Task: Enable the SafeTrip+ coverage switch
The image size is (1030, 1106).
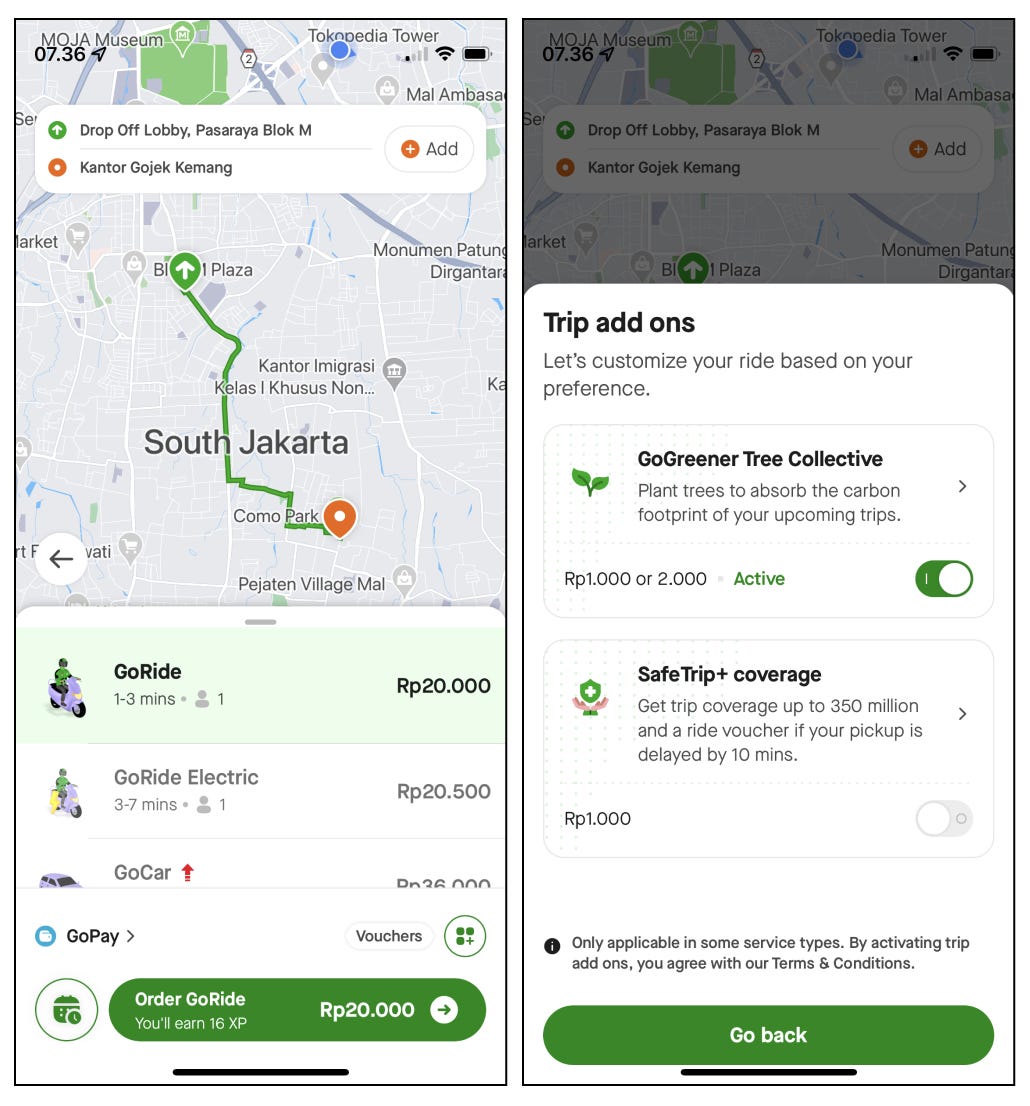Action: 943,819
